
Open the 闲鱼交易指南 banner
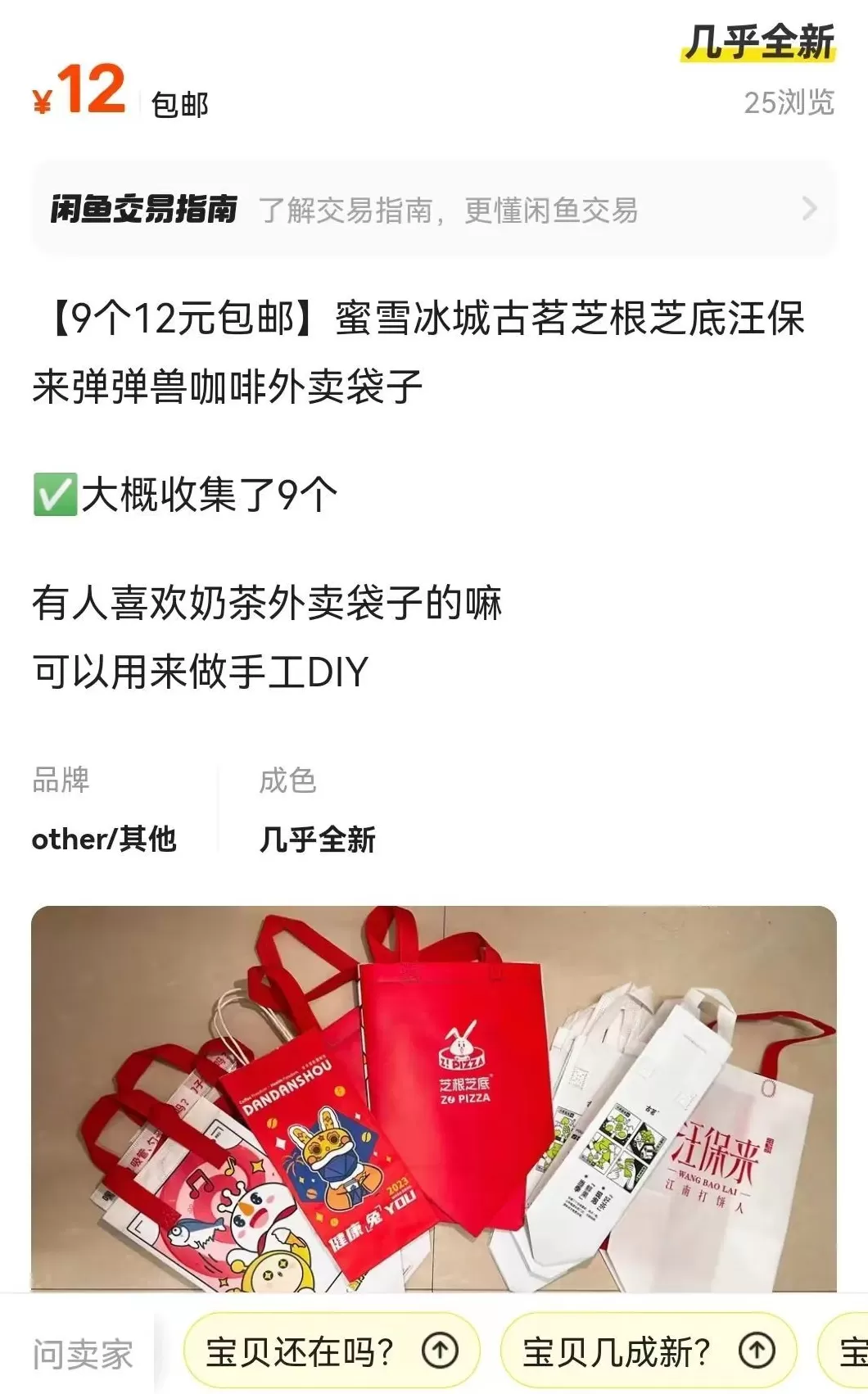pos(434,210)
